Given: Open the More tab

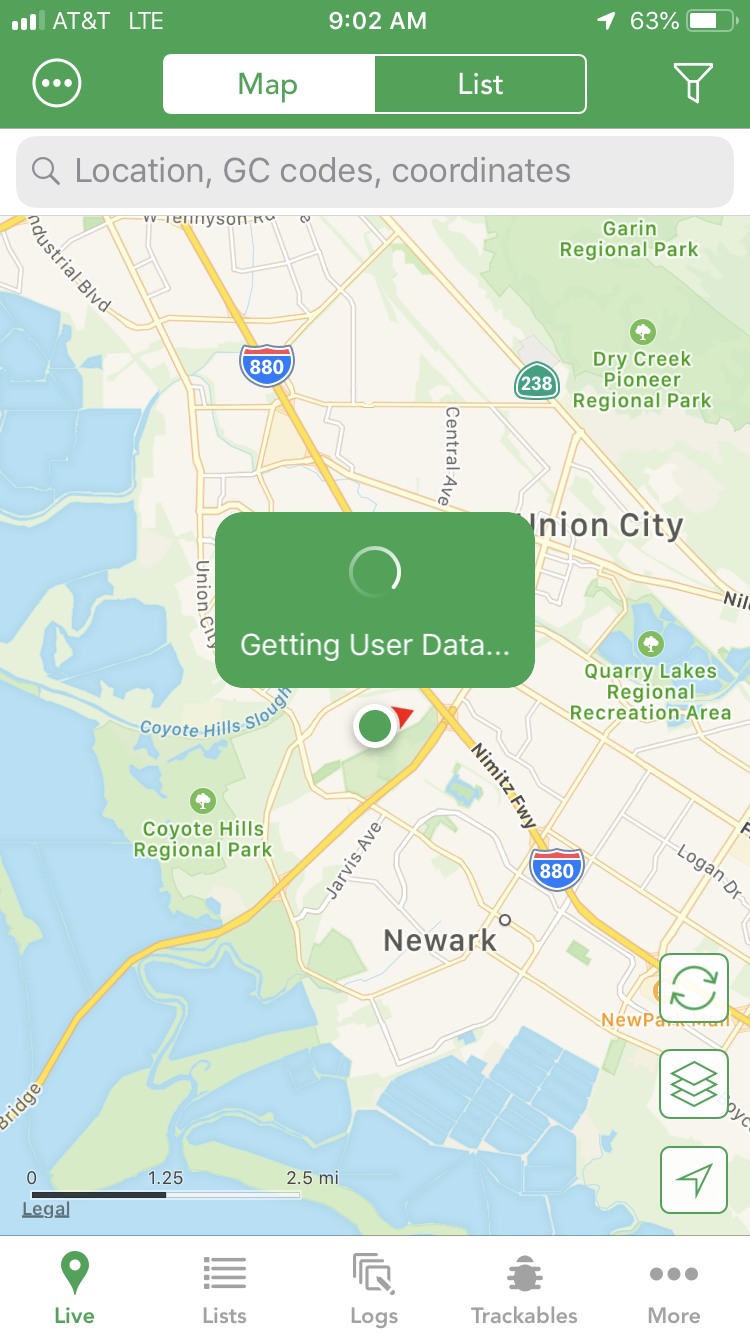Looking at the screenshot, I should coord(674,1288).
